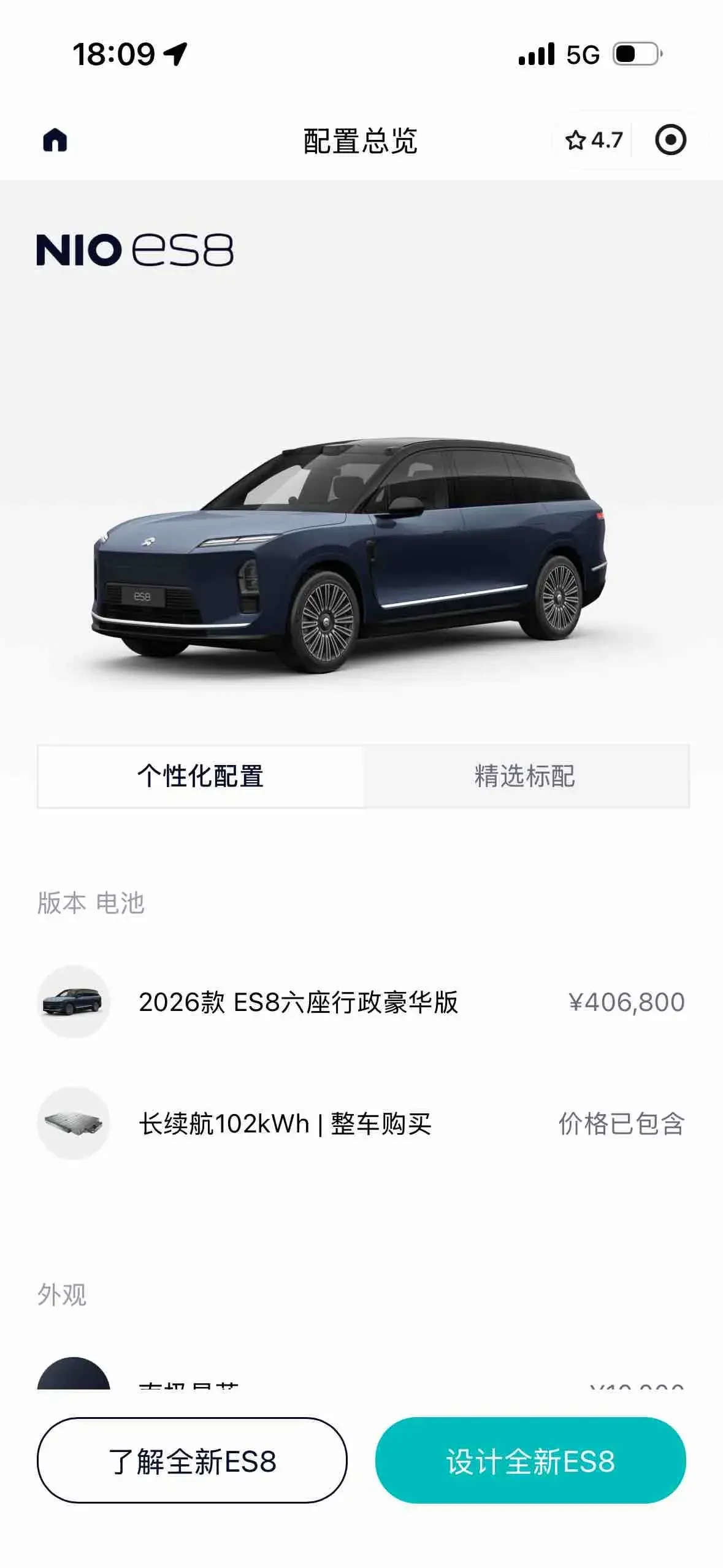The image size is (723, 1568).
Task: Open the 4.7 star rating
Action: (594, 140)
